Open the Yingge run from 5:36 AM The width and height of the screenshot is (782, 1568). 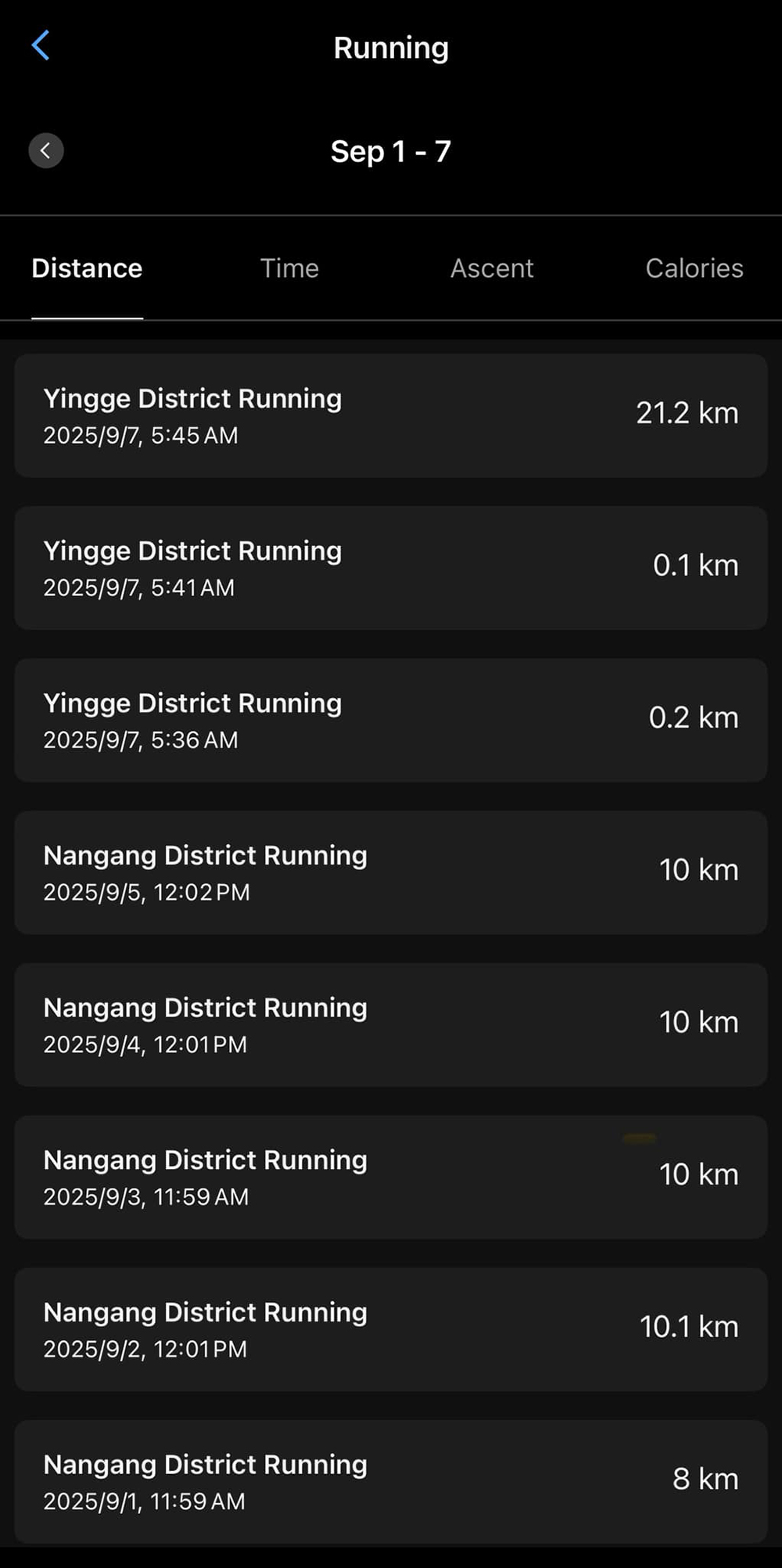click(x=391, y=720)
